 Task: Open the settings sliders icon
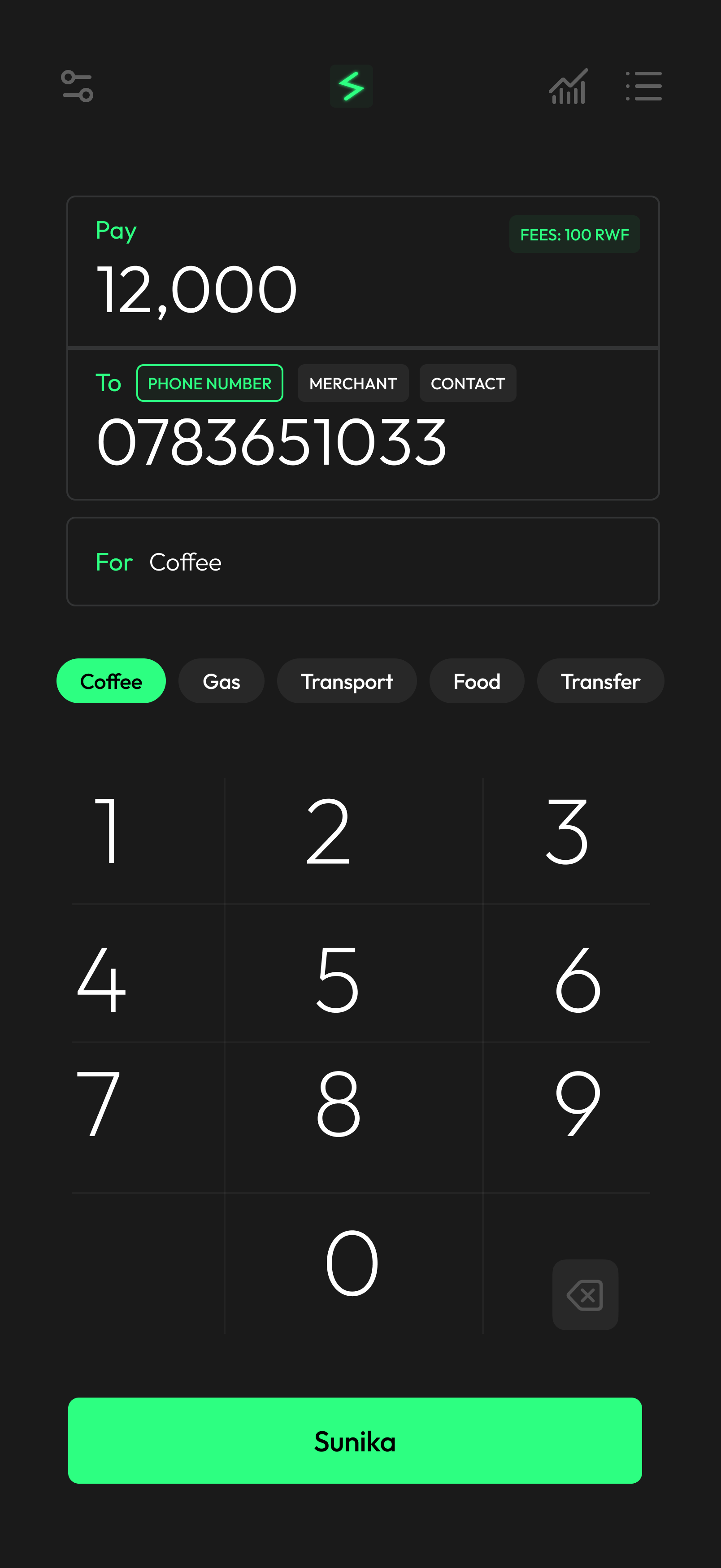(77, 86)
